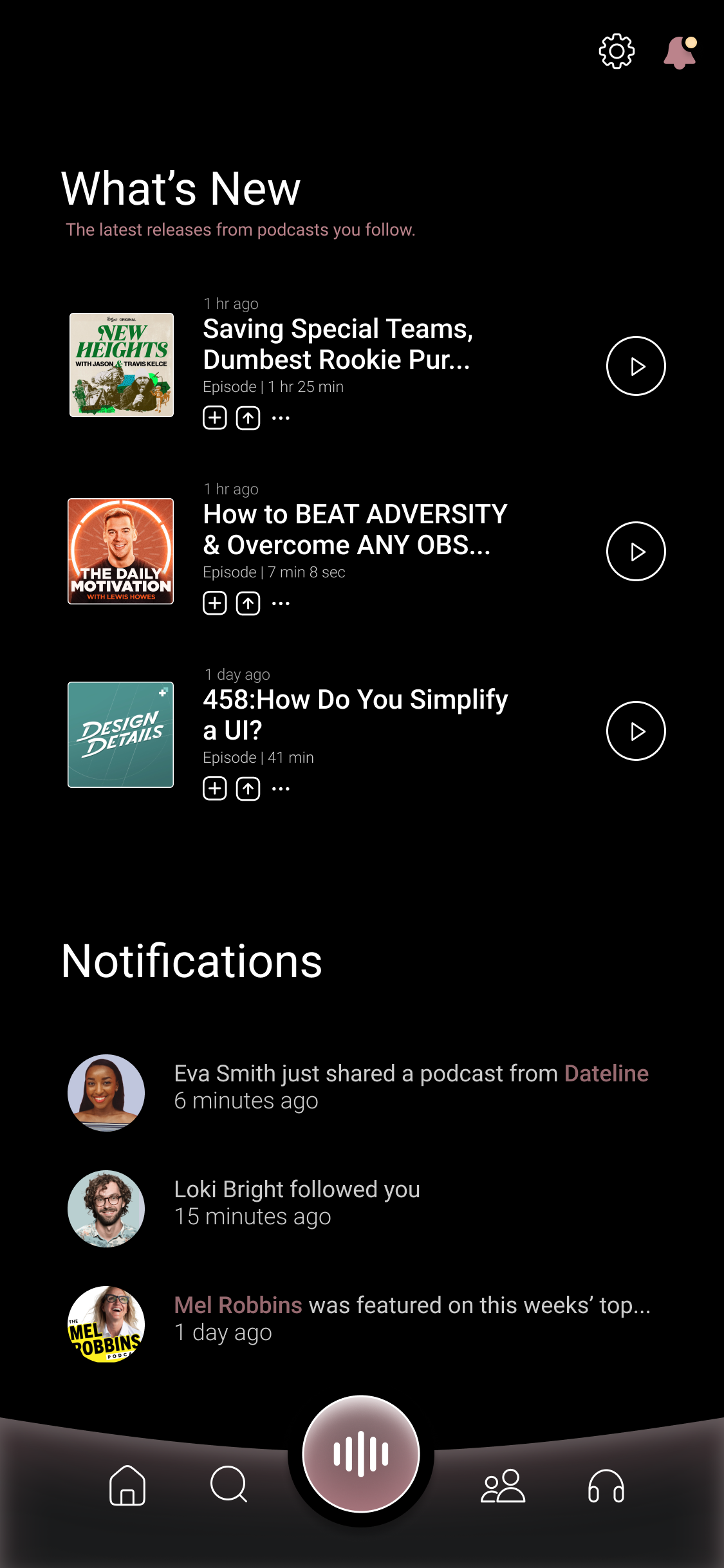
Task: Play How to BEAT ADVERSITY episode
Action: click(636, 552)
